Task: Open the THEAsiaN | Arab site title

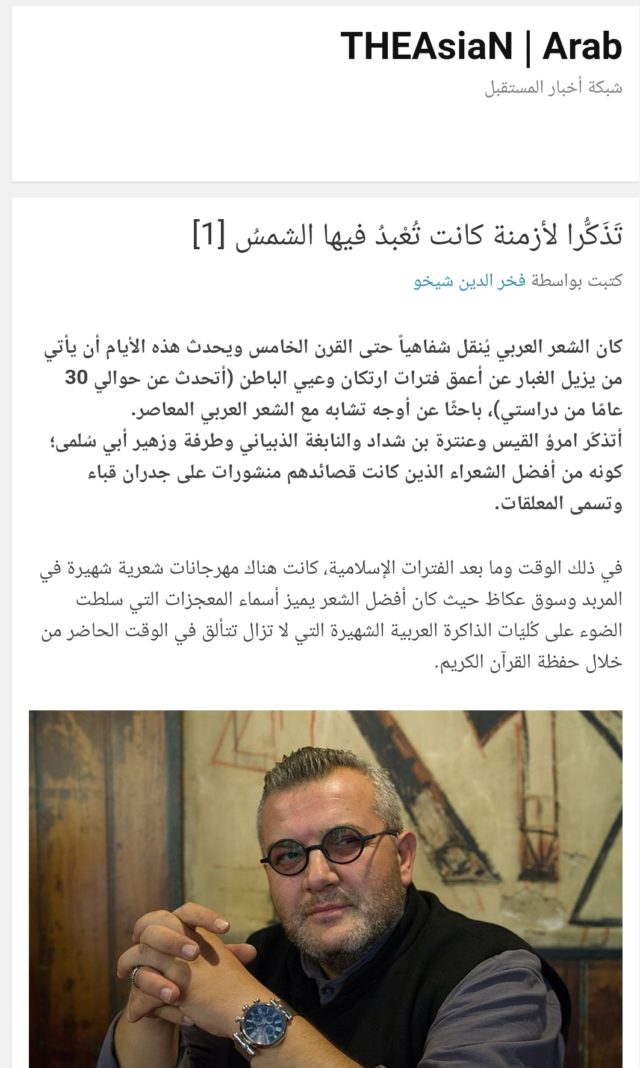Action: pyautogui.click(x=481, y=46)
